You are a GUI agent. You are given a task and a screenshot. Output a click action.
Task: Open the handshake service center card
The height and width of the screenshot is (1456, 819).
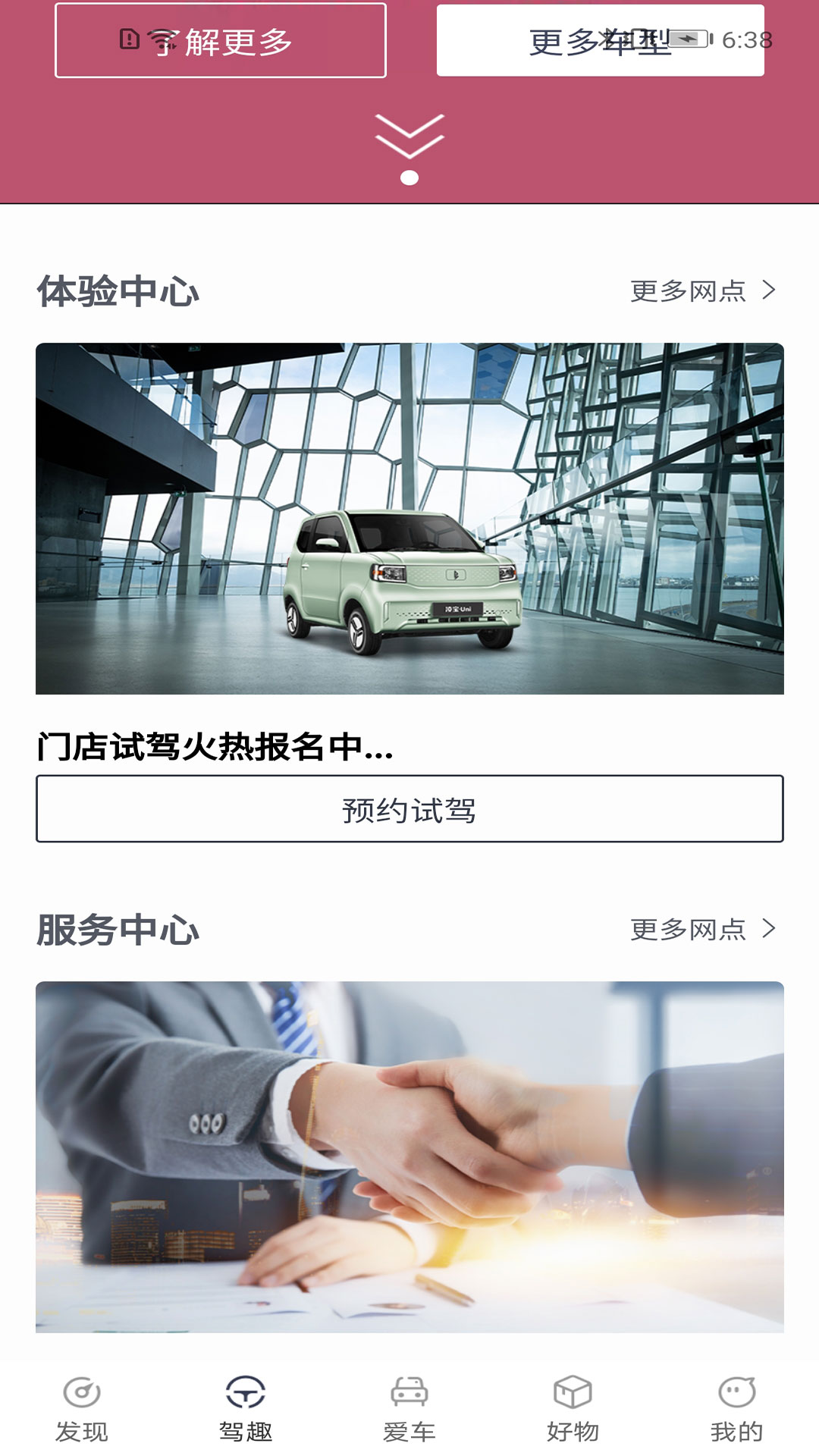pos(409,1157)
